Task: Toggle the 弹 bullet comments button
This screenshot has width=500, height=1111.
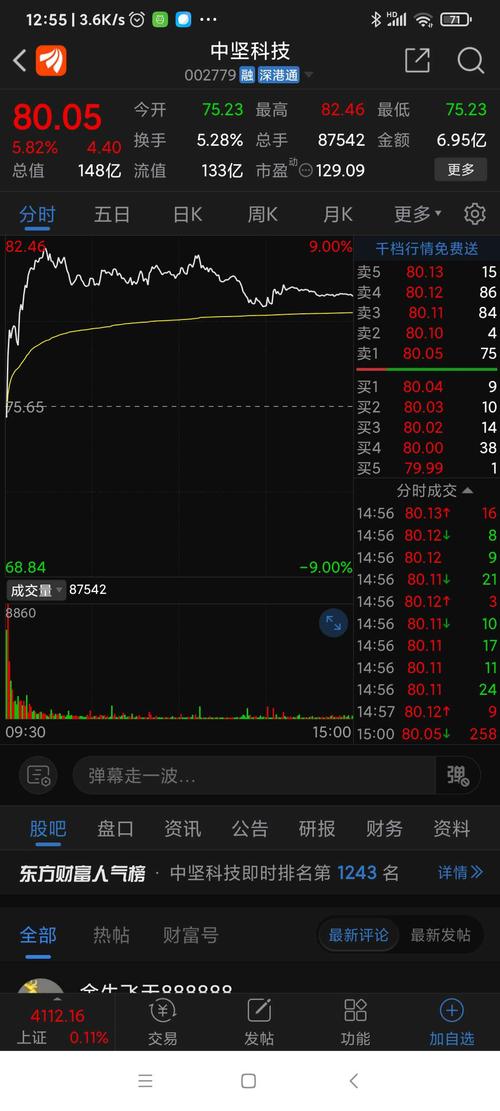Action: (x=458, y=775)
